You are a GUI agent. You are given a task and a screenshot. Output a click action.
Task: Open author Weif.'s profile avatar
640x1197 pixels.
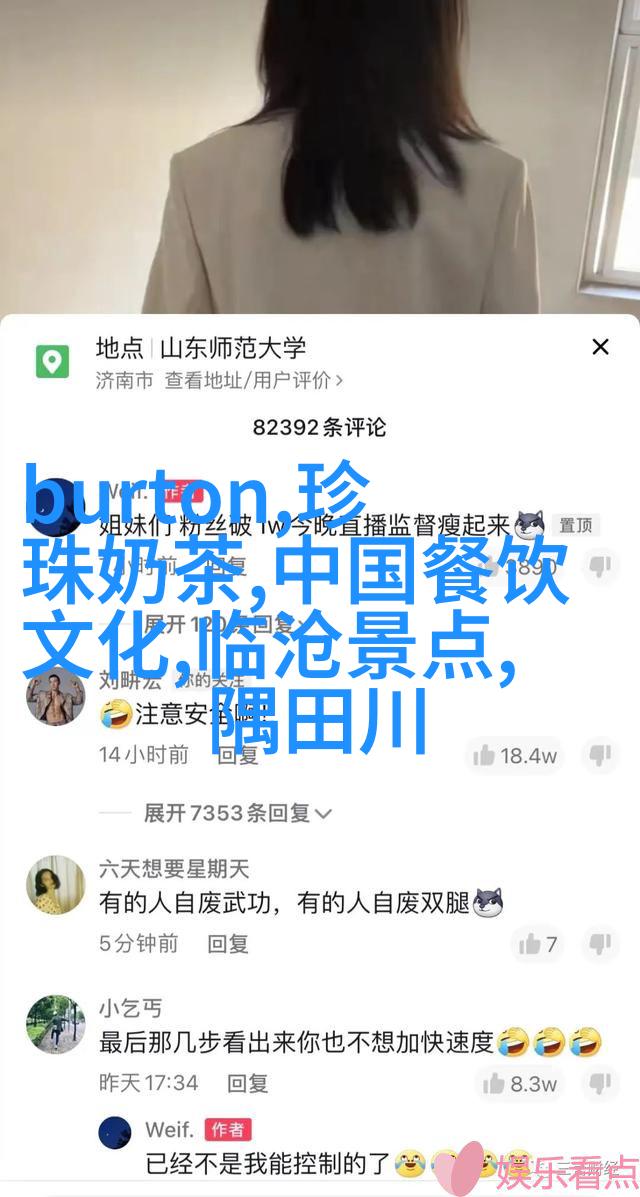(115, 1132)
